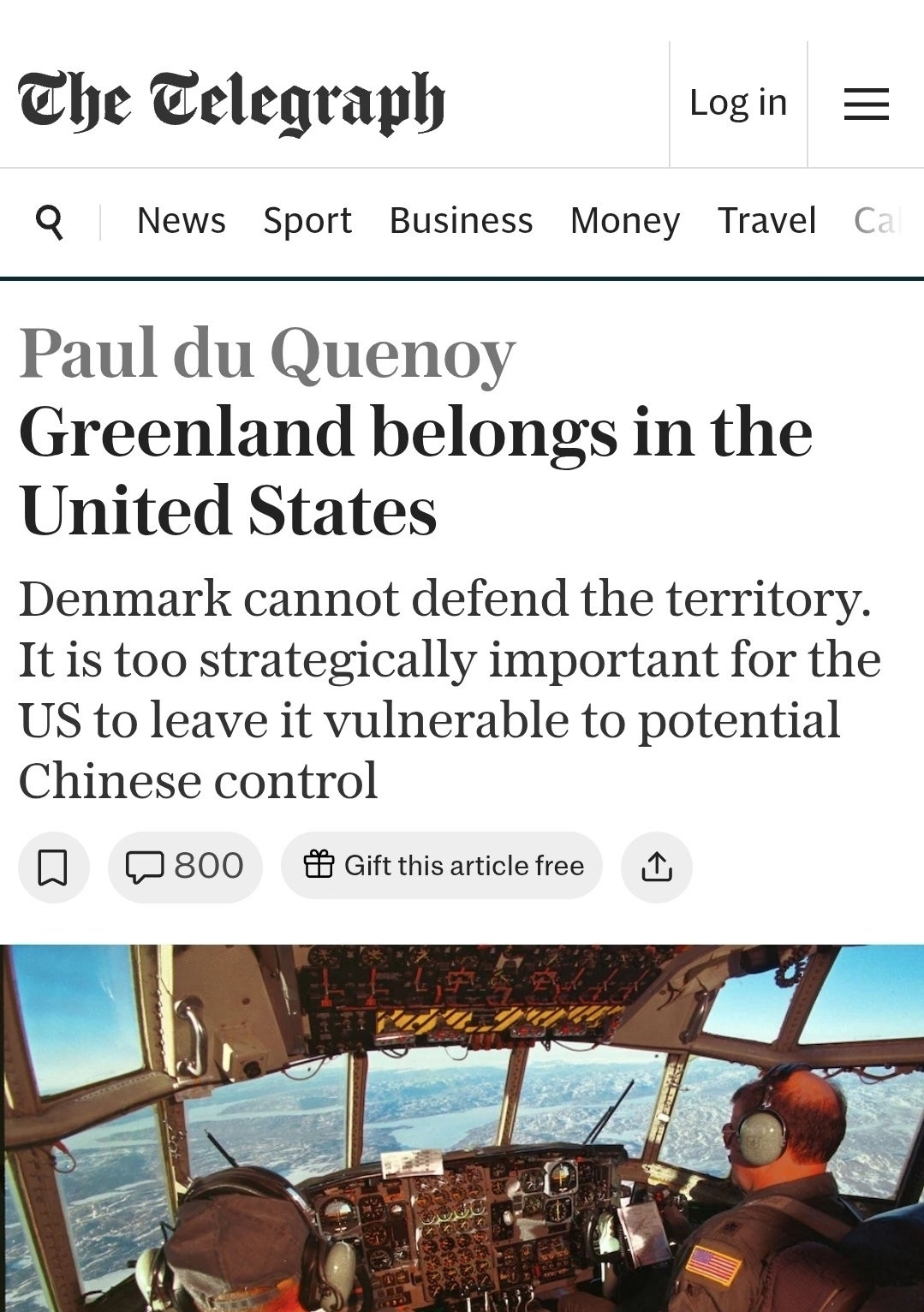This screenshot has height=1312, width=924.
Task: Open the Business section
Action: [x=461, y=221]
